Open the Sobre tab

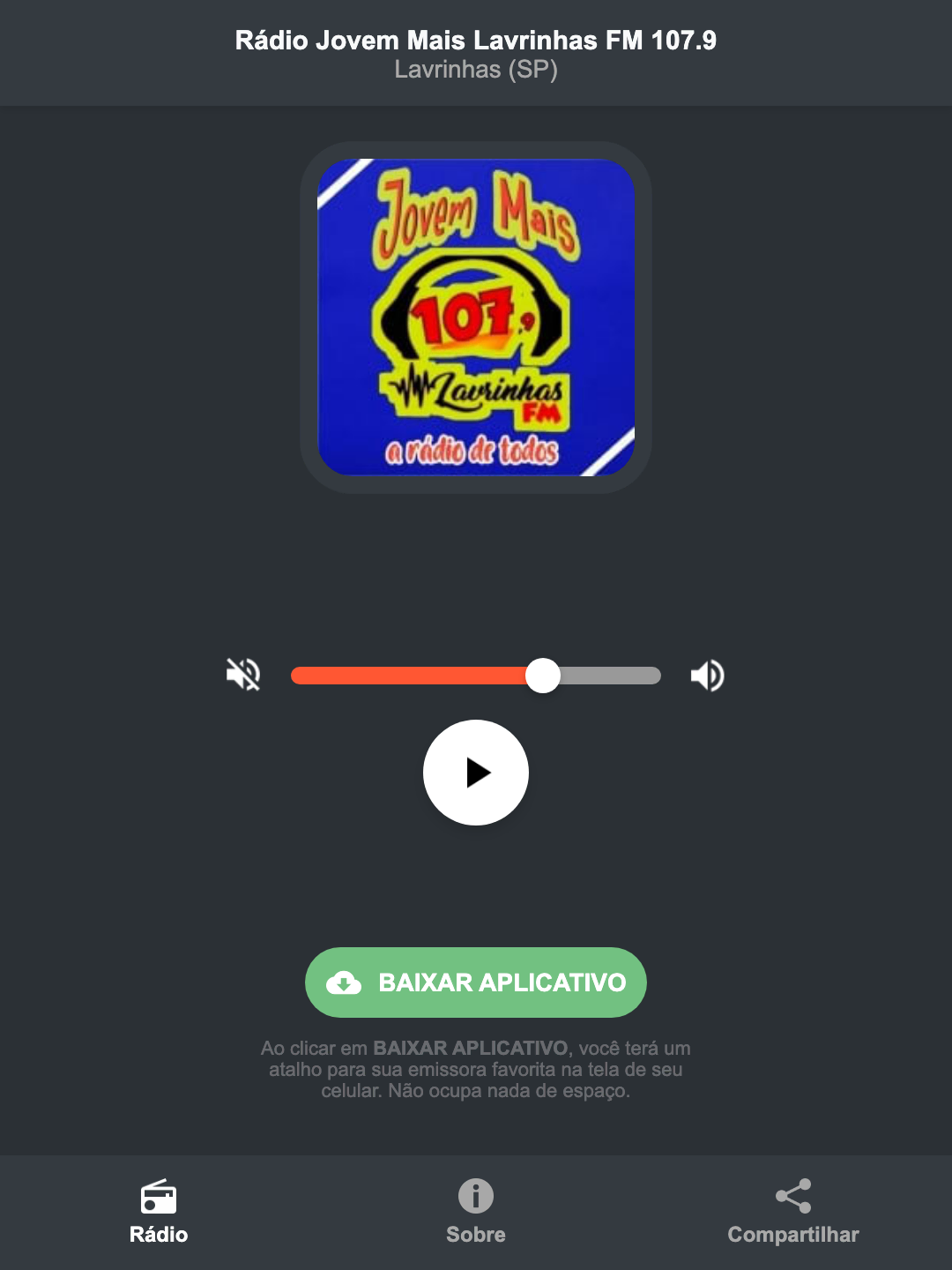coord(475,1213)
